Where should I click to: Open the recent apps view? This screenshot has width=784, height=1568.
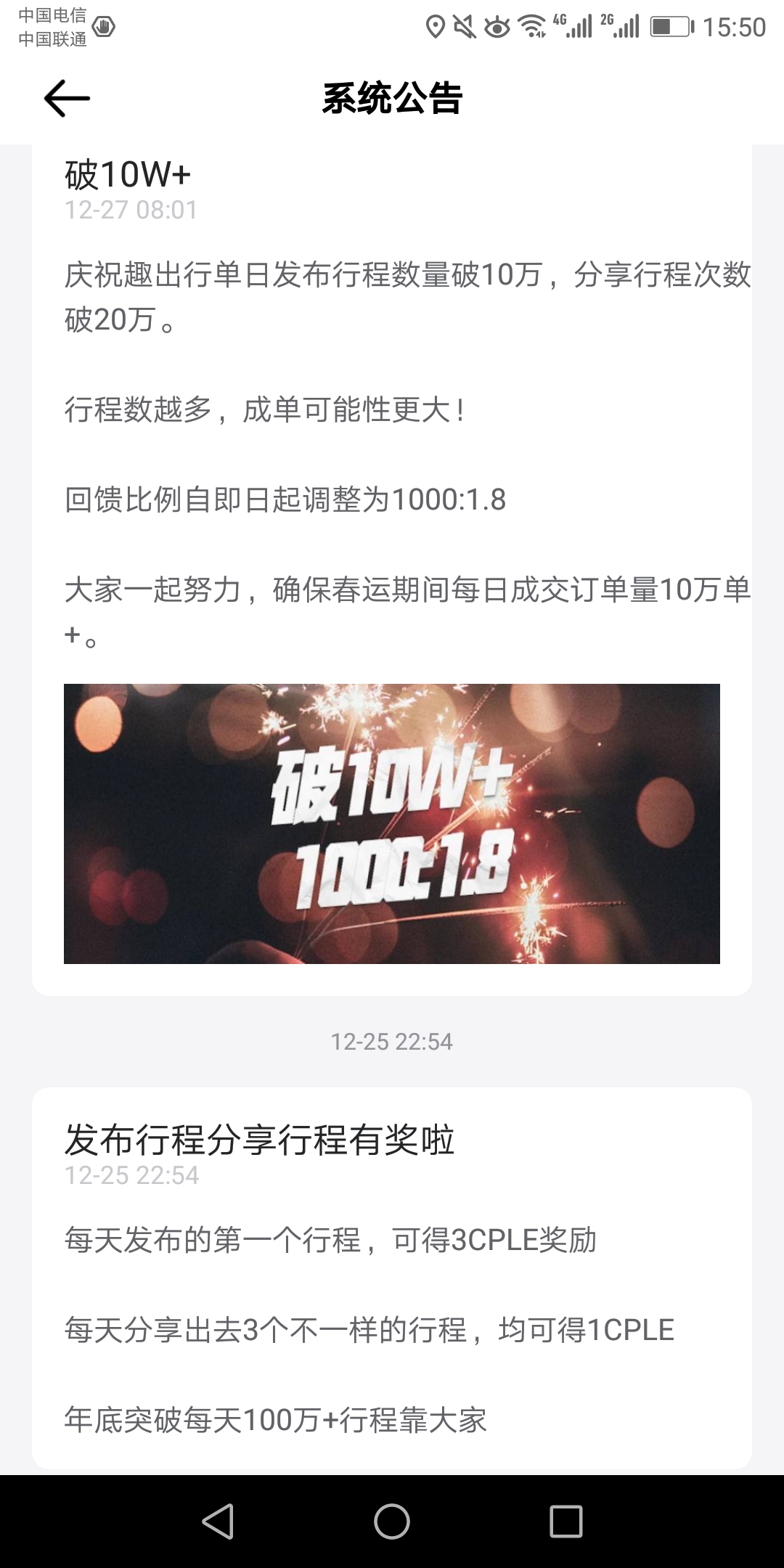(566, 1521)
